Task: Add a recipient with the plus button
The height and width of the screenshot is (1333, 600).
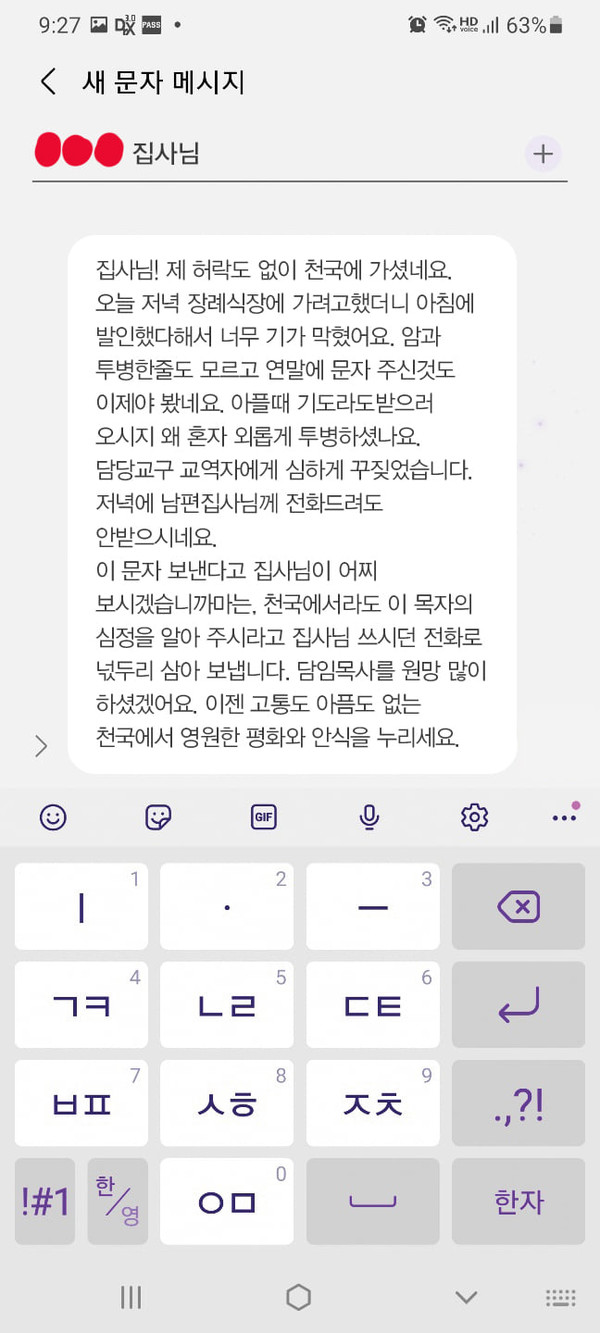Action: [543, 153]
